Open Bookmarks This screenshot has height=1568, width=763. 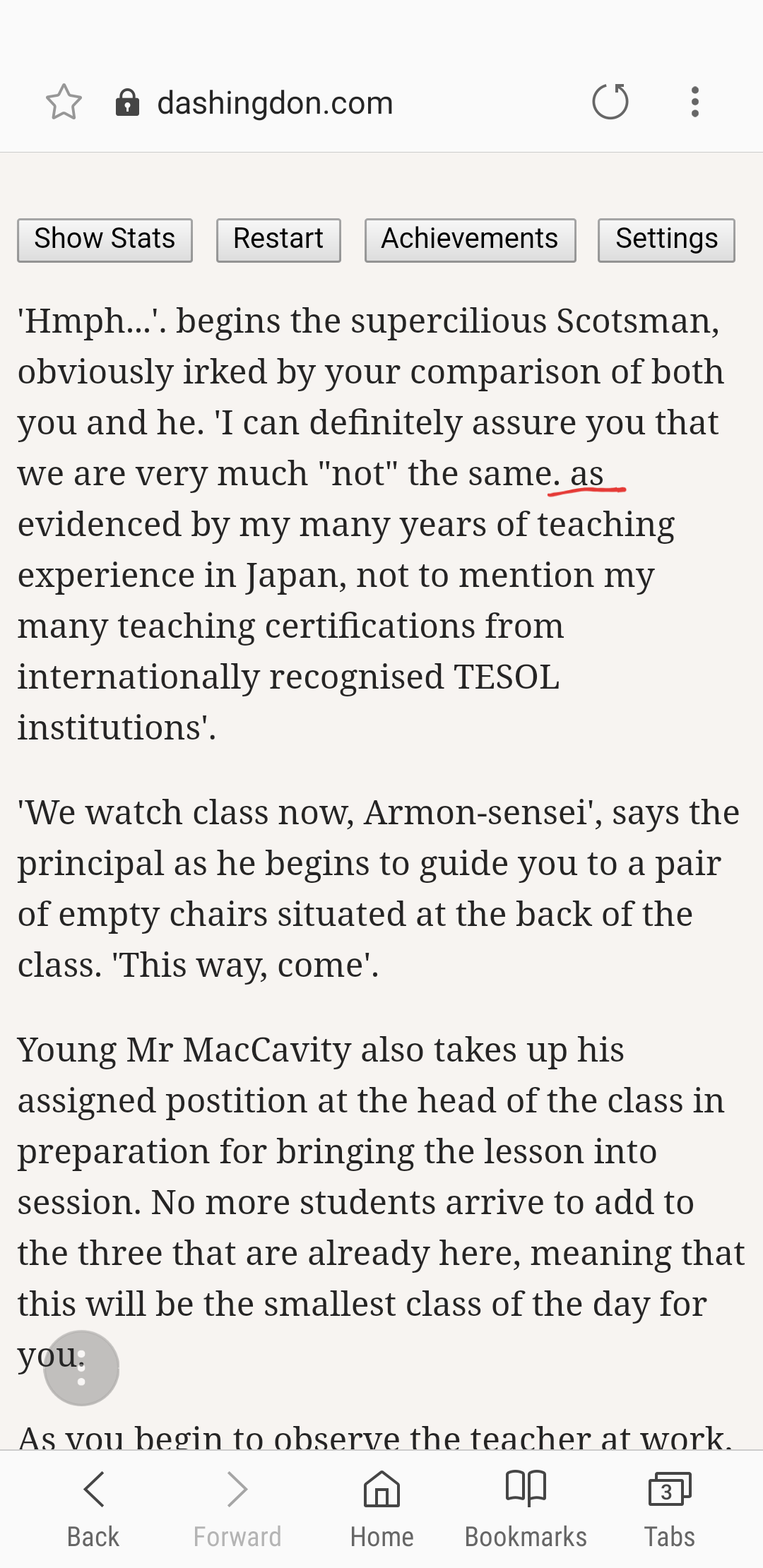coord(526,1509)
